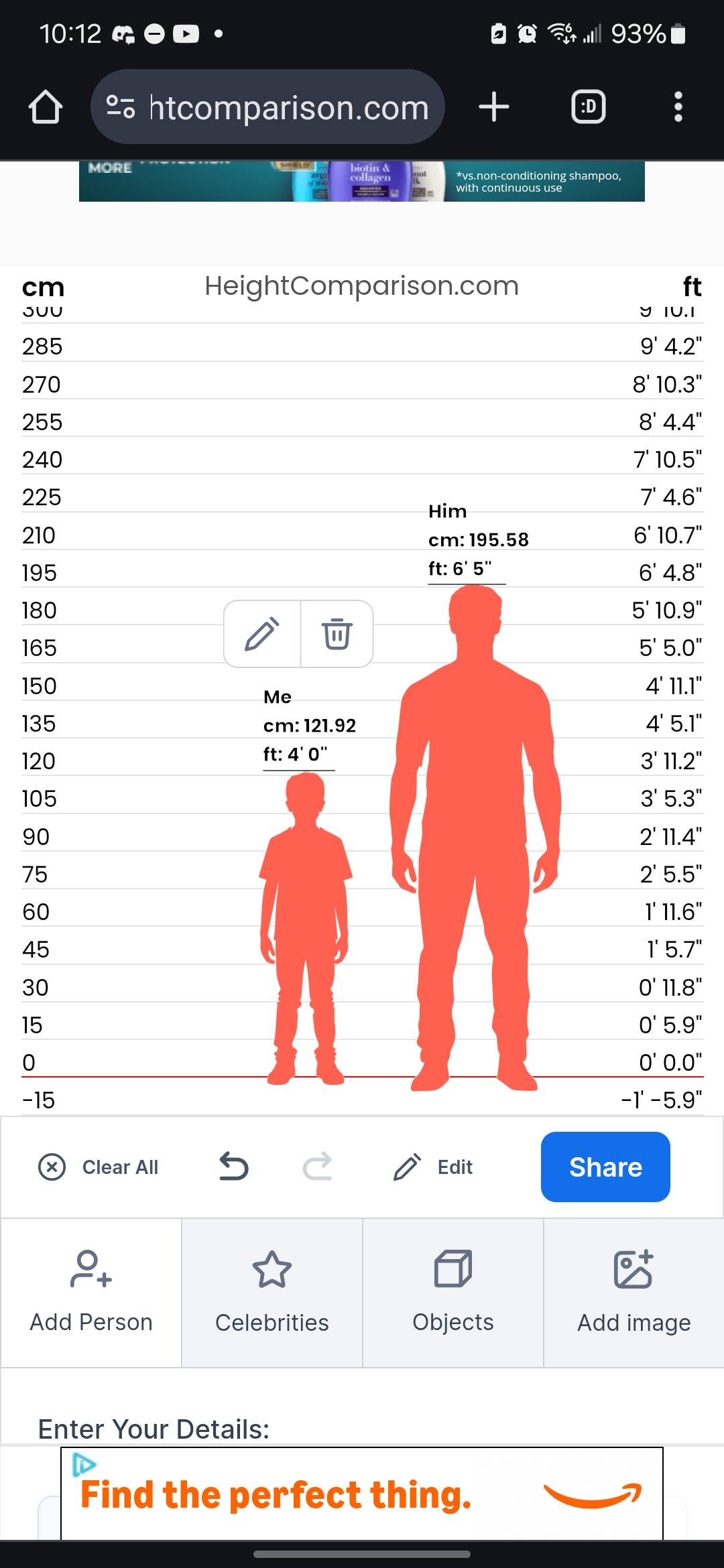Viewport: 724px width, 1568px height.
Task: Clear All figures from the chart
Action: tap(99, 1167)
